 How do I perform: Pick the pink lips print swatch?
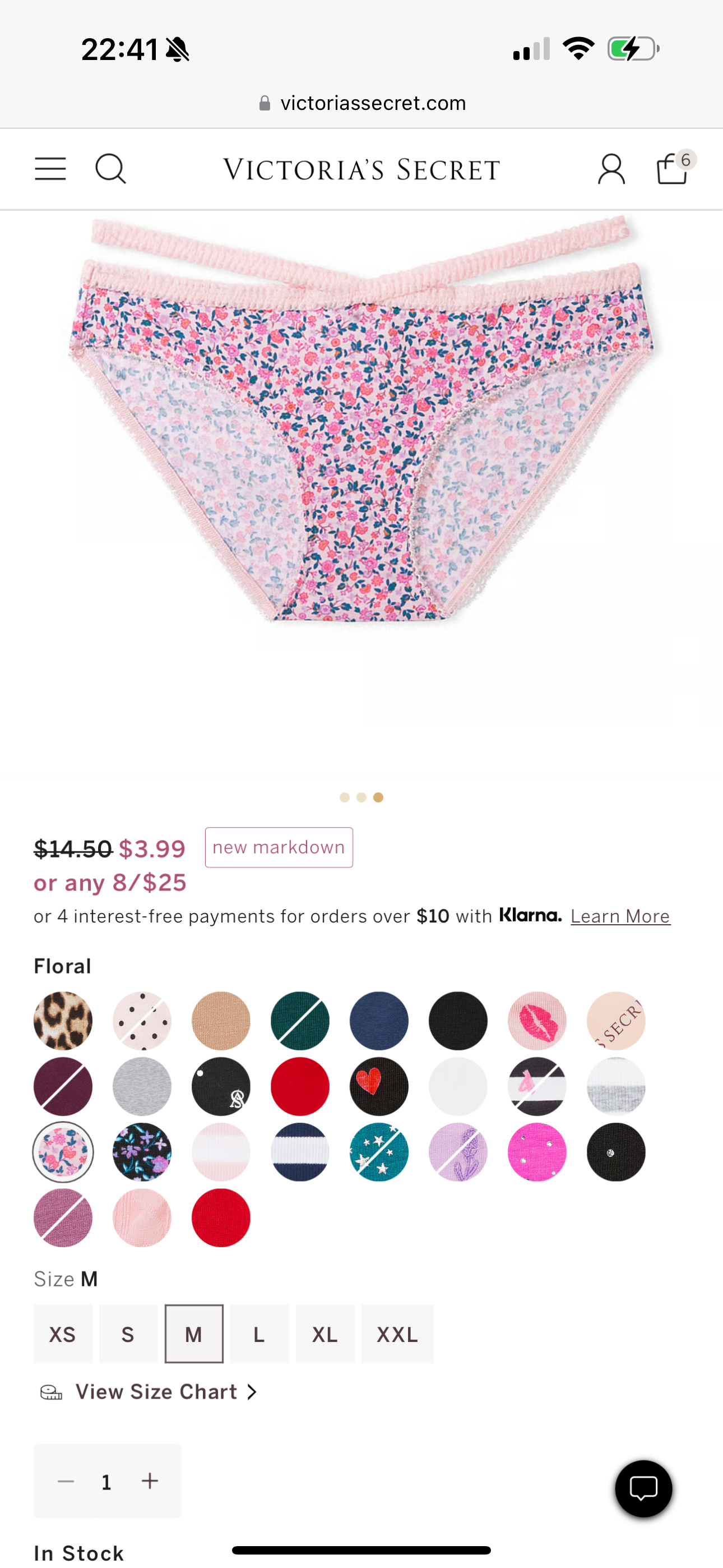(537, 1021)
